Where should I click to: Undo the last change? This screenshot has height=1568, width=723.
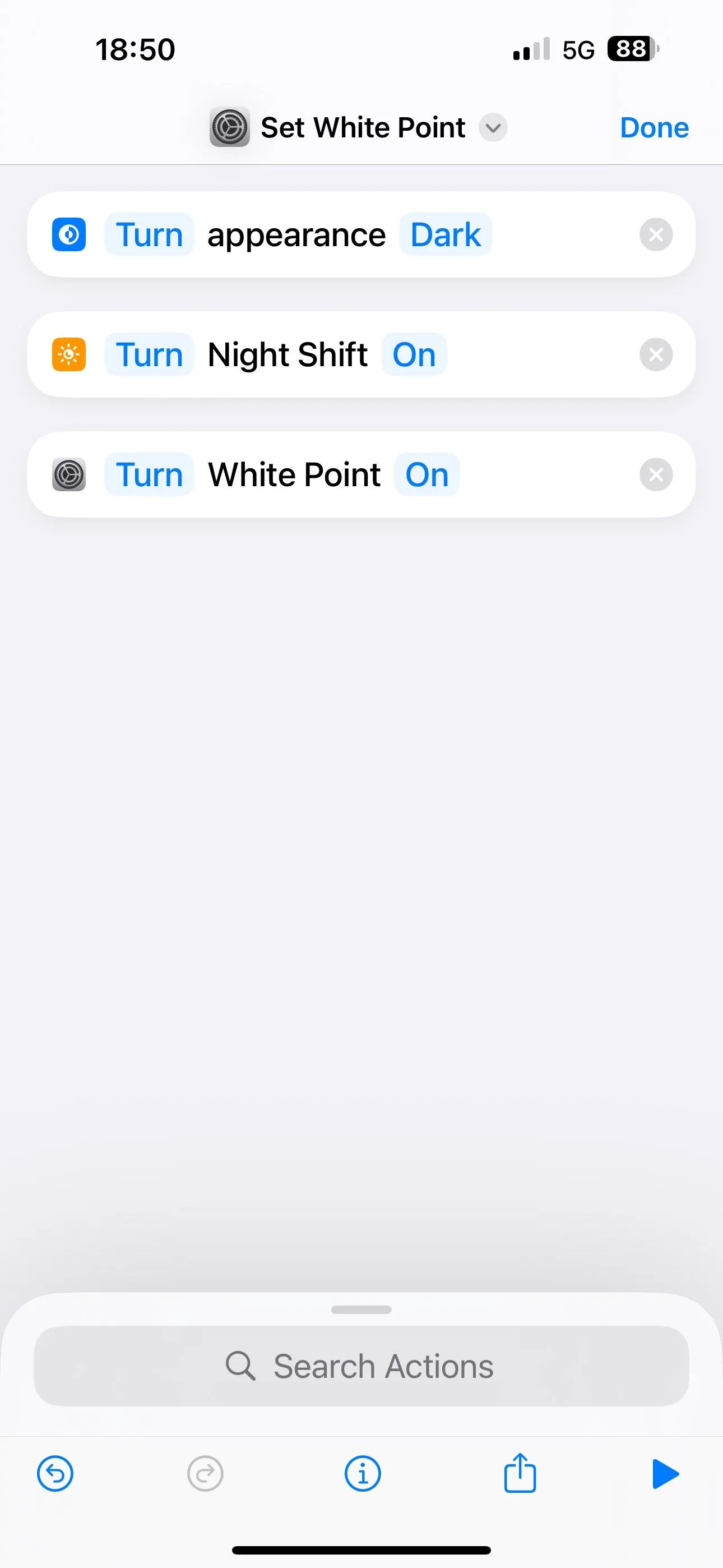[x=55, y=1474]
